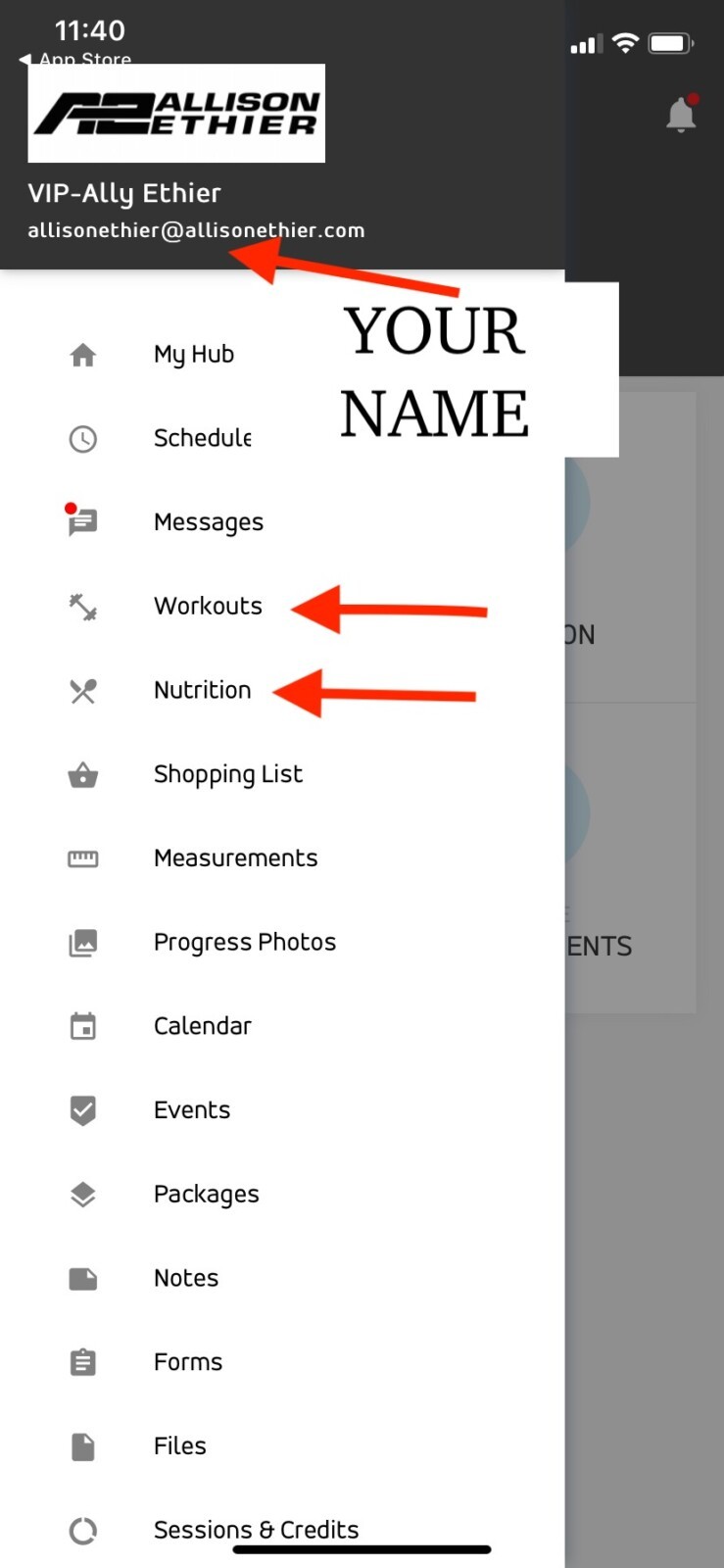Open Measurements
This screenshot has width=724, height=1568.
(282, 858)
